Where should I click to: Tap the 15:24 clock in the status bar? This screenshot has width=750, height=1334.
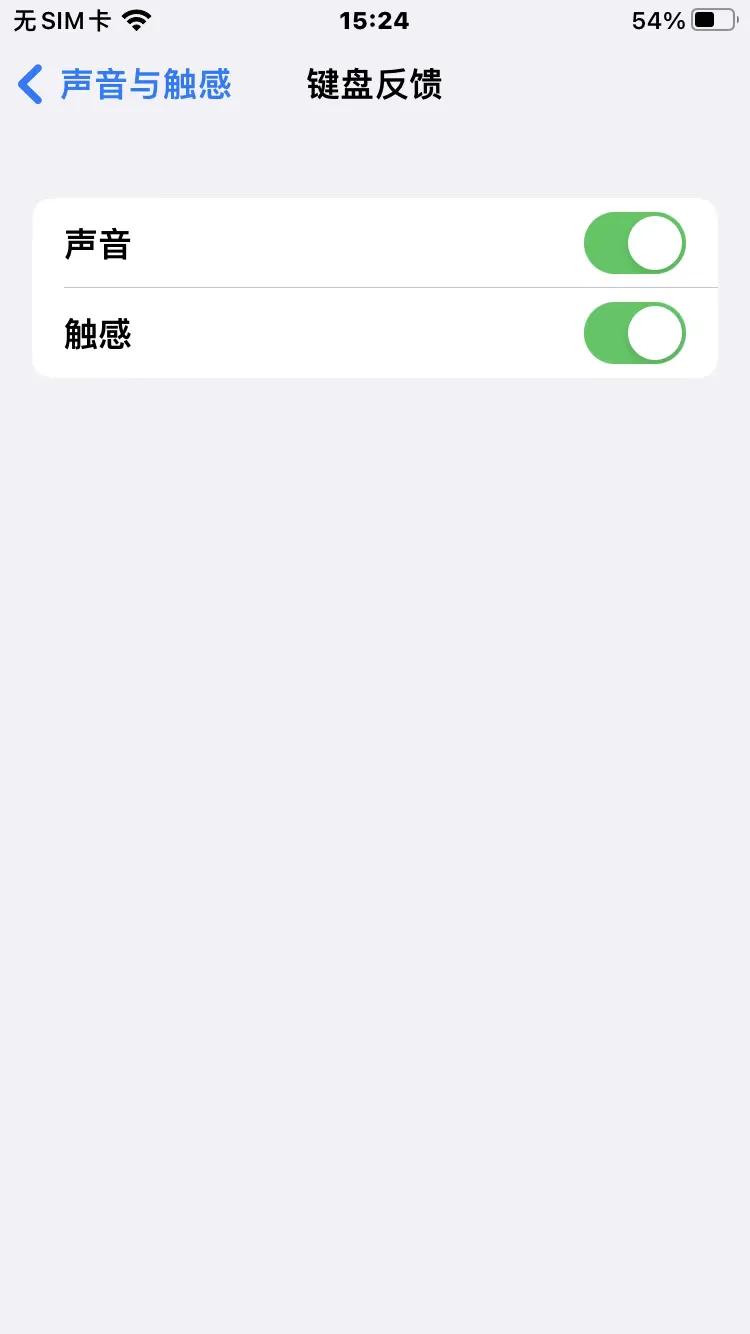tap(374, 19)
